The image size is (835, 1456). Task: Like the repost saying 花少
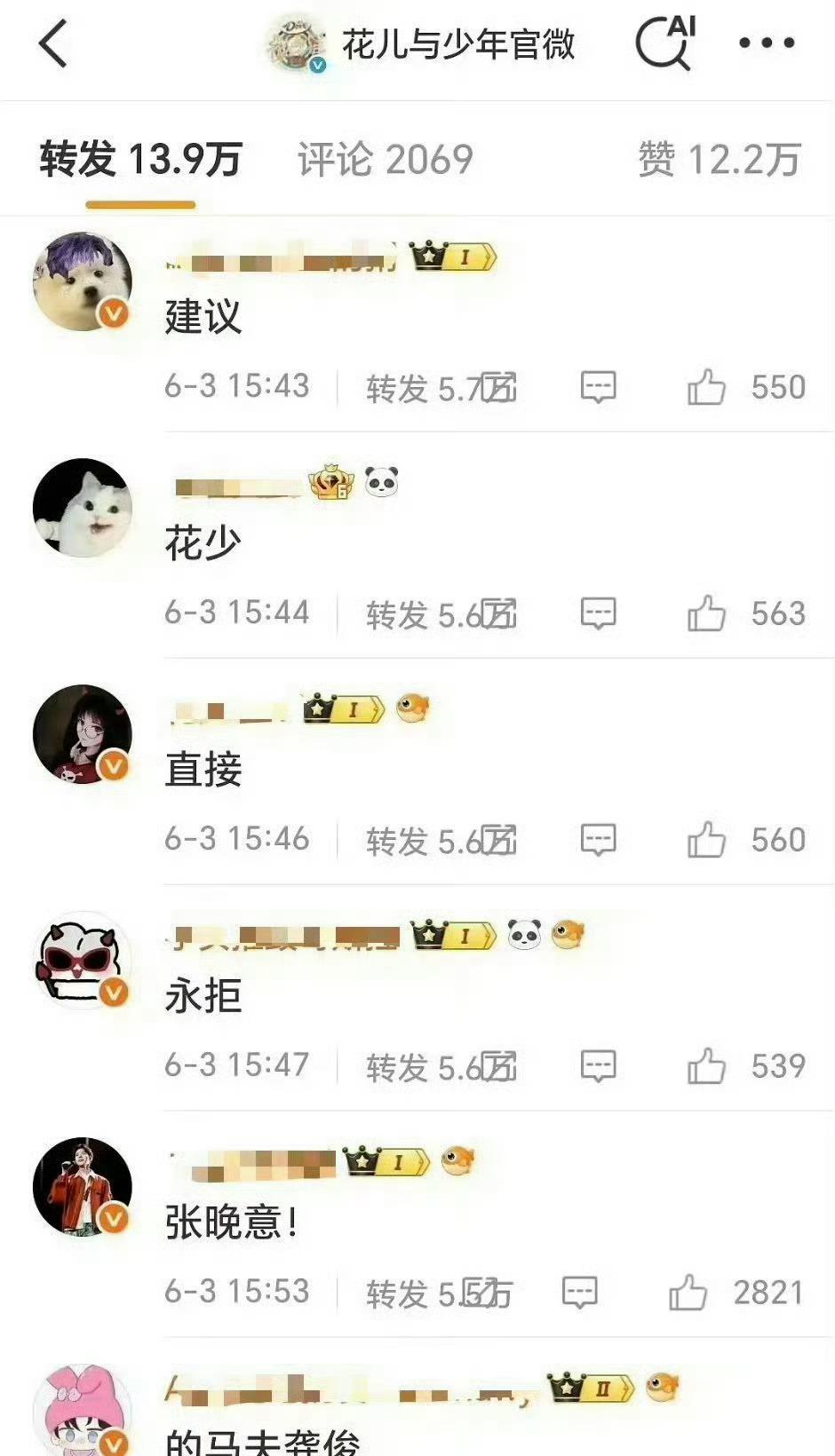click(706, 614)
